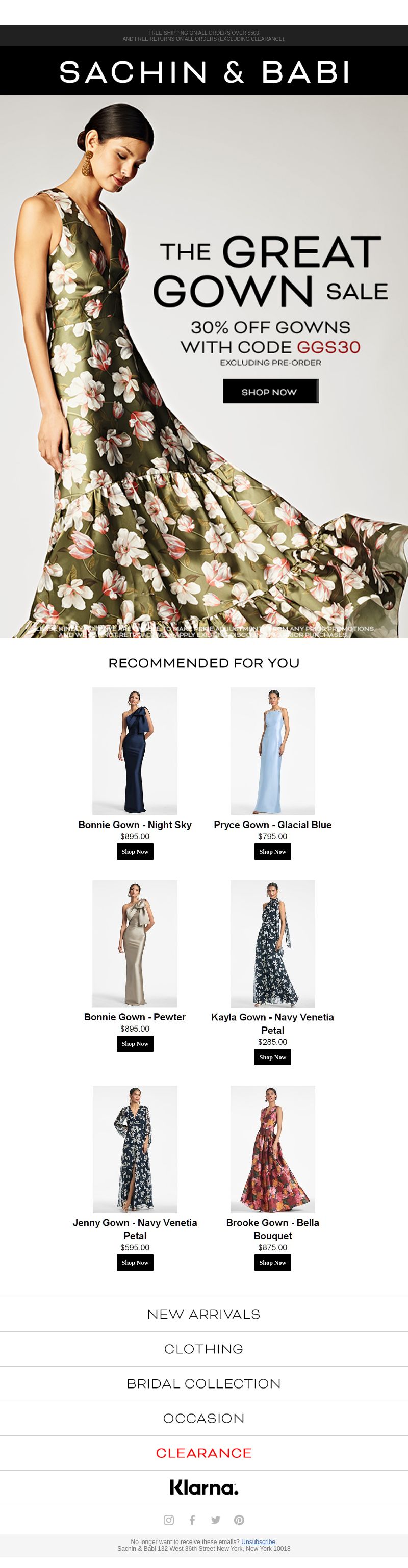Browse the Clothing section

(x=204, y=1349)
